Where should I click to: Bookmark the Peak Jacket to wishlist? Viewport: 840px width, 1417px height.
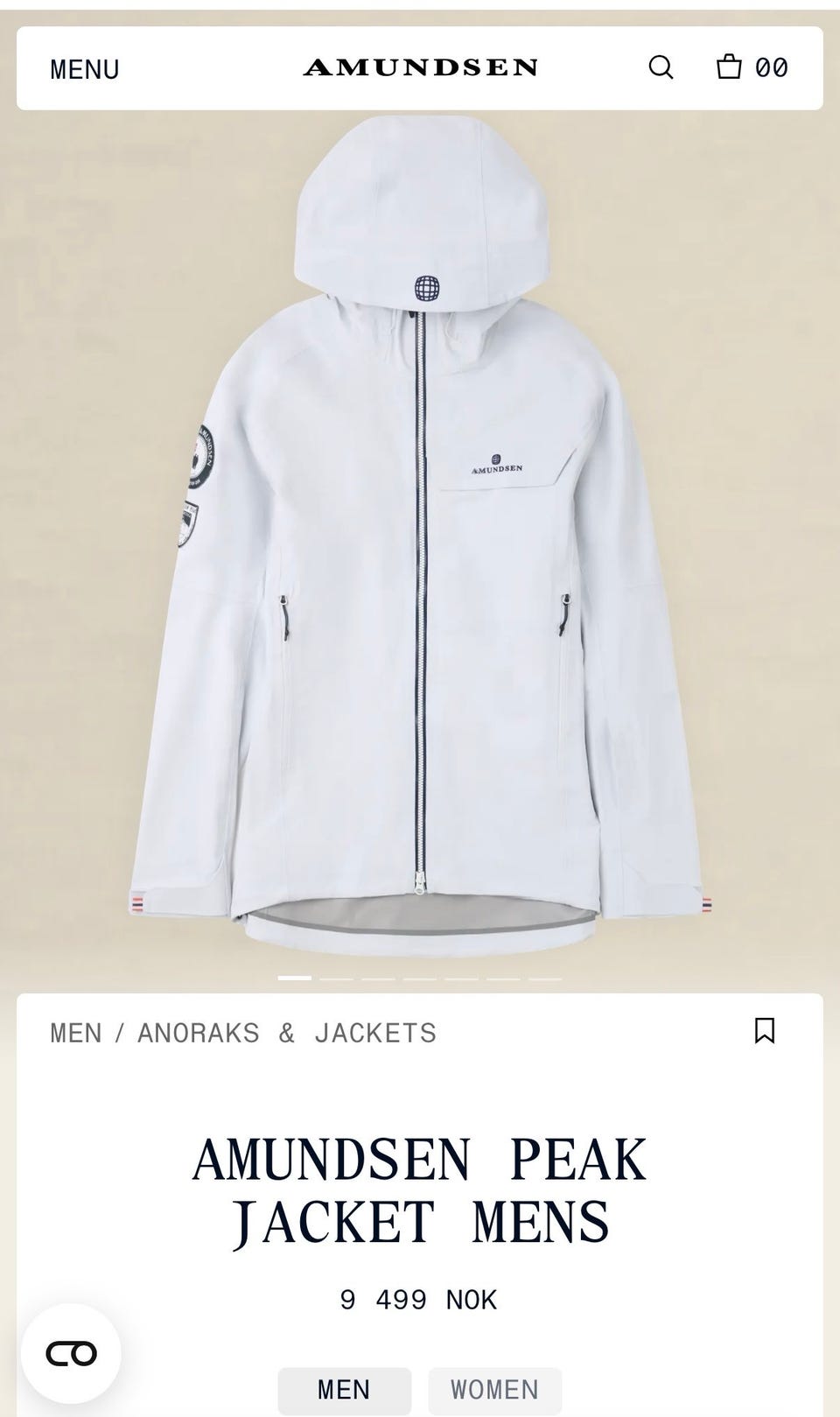pos(765,1030)
